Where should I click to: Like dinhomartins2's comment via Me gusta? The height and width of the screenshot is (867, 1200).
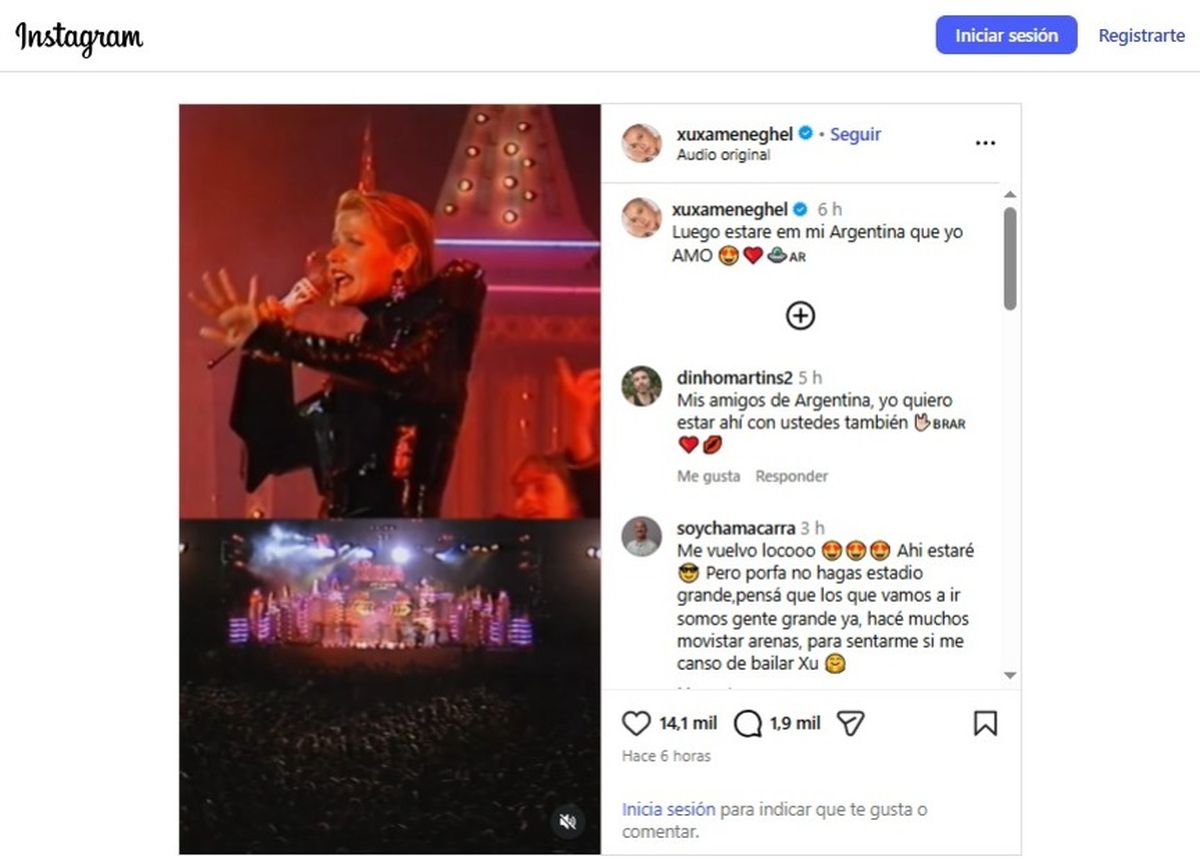[x=708, y=476]
